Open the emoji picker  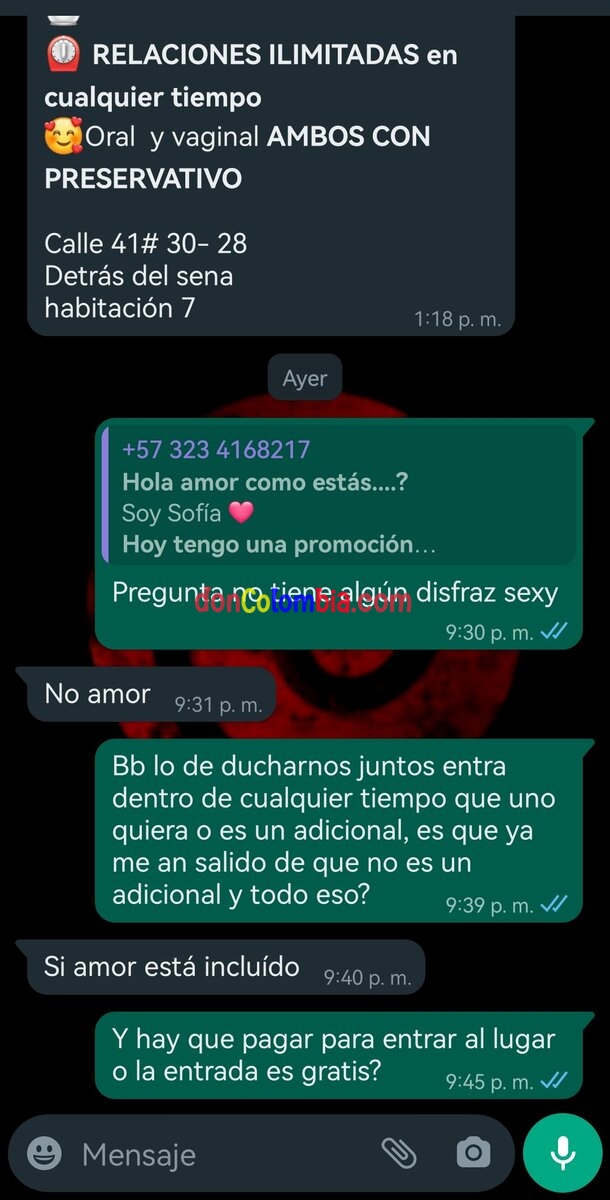44,1154
